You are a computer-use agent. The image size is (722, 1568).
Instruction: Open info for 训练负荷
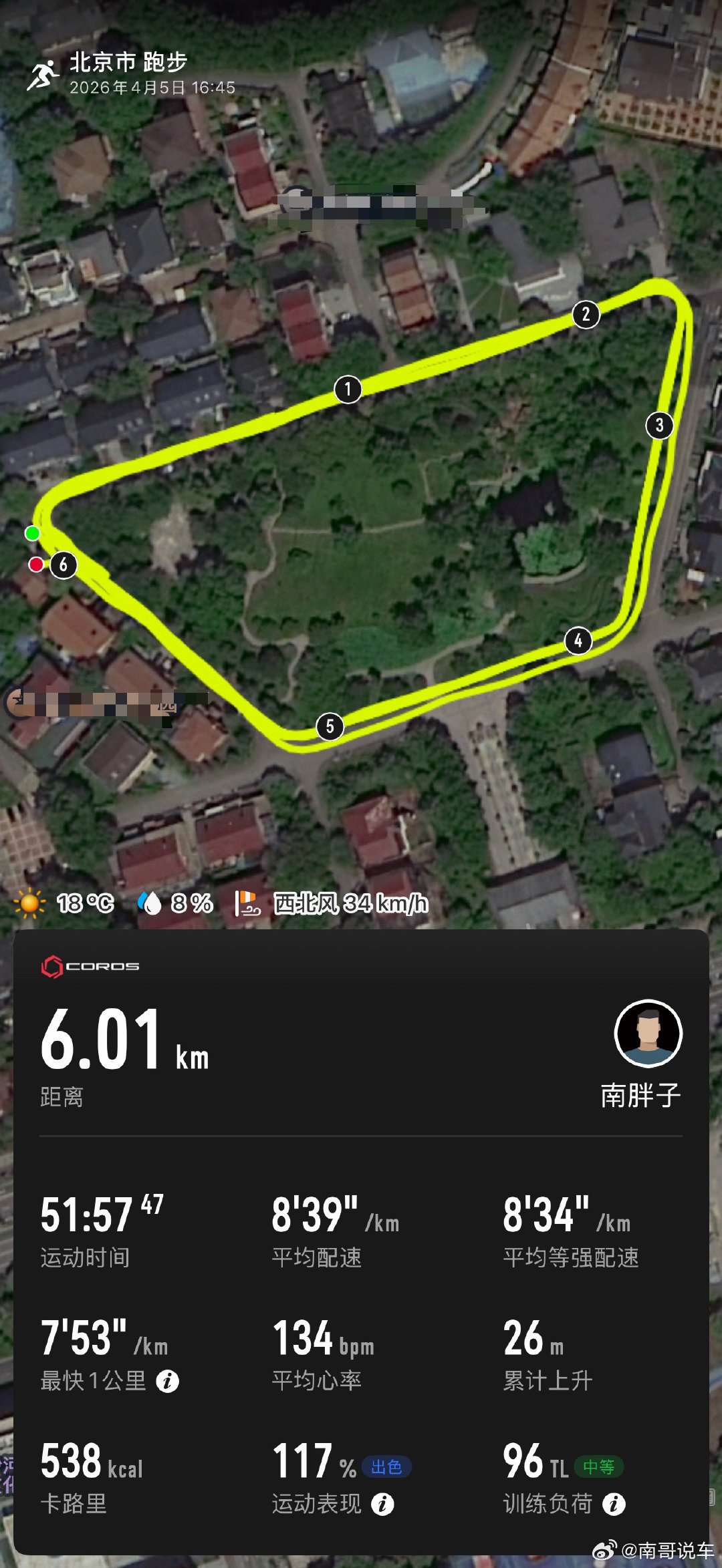tap(612, 1504)
